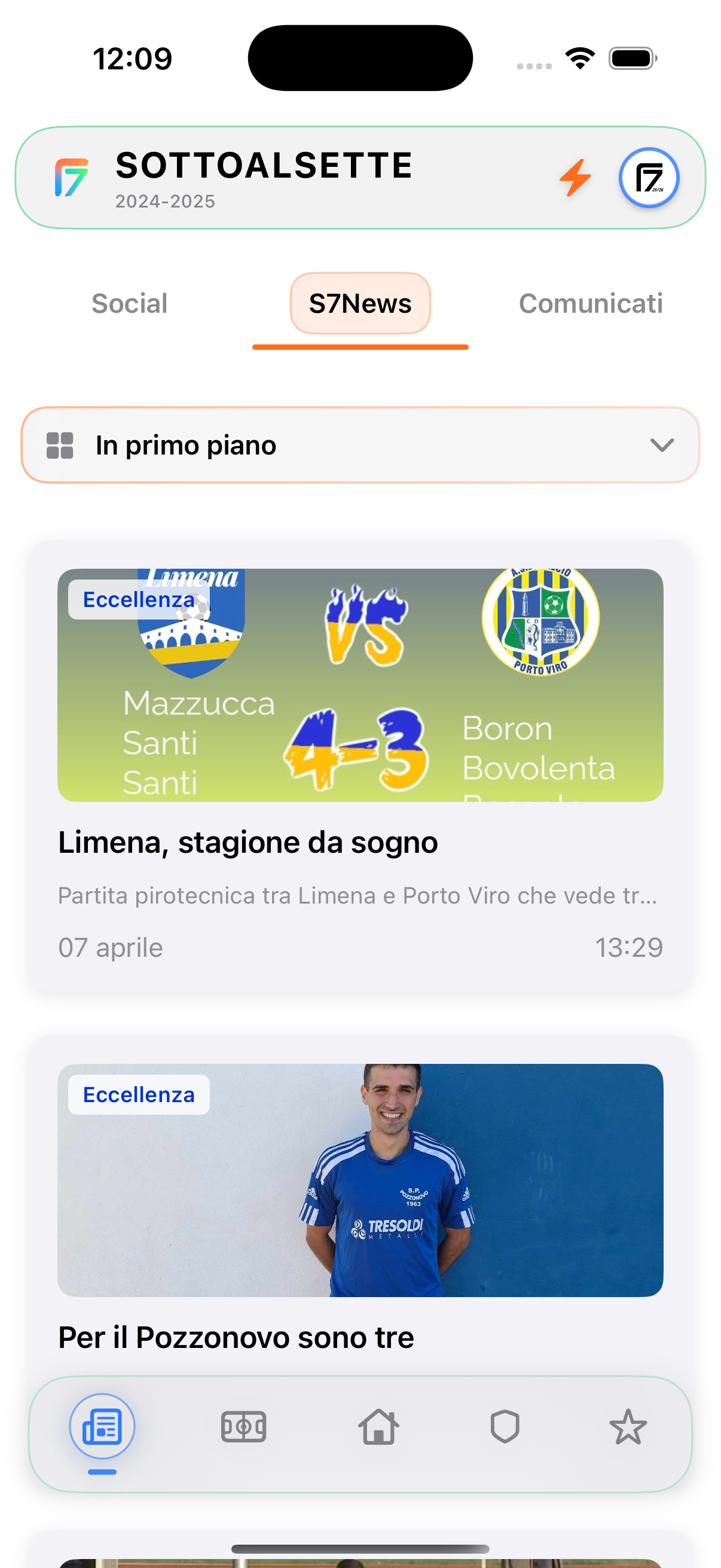Open the category filter chevron

[x=664, y=446]
